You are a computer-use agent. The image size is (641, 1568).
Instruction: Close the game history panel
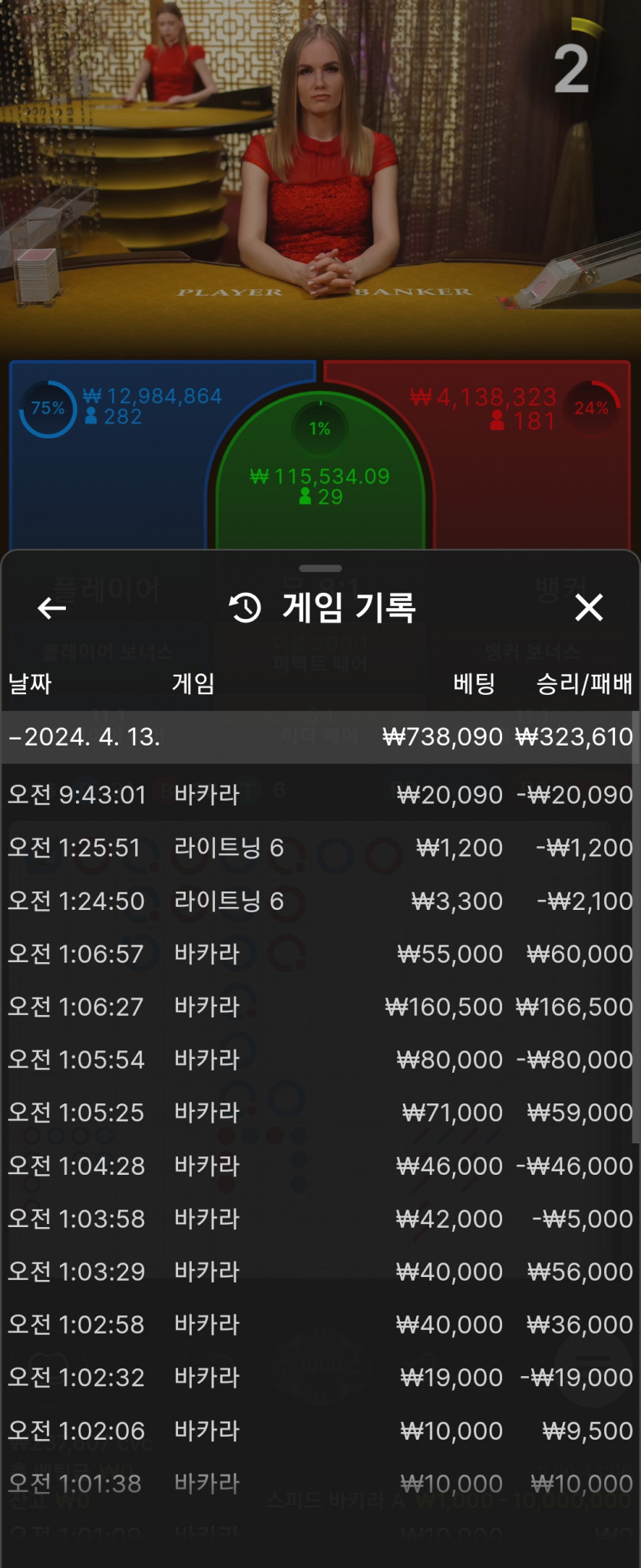589,607
